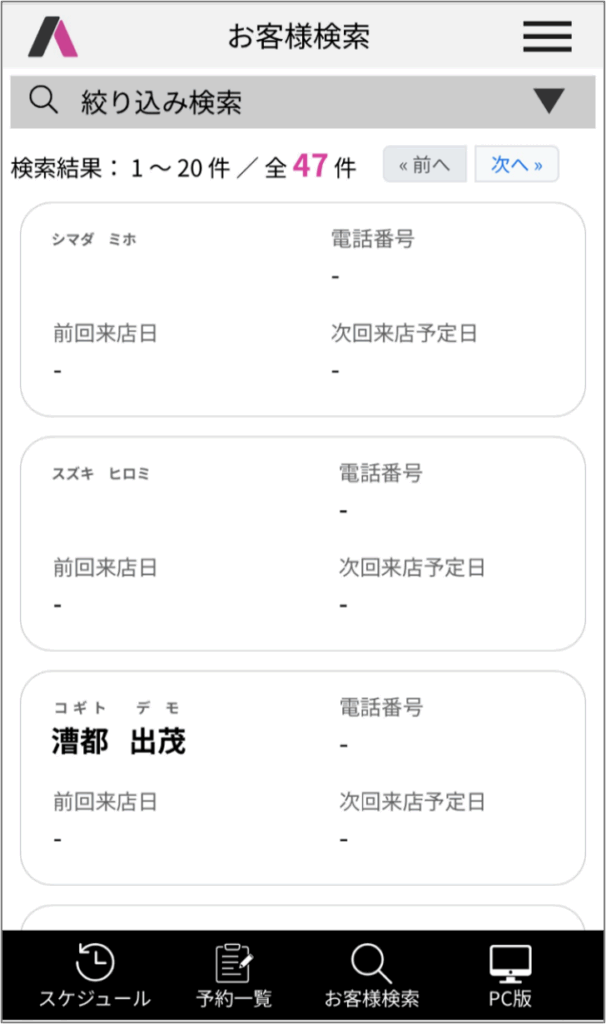
Task: Select the お客様検索 tab
Action: (x=372, y=977)
